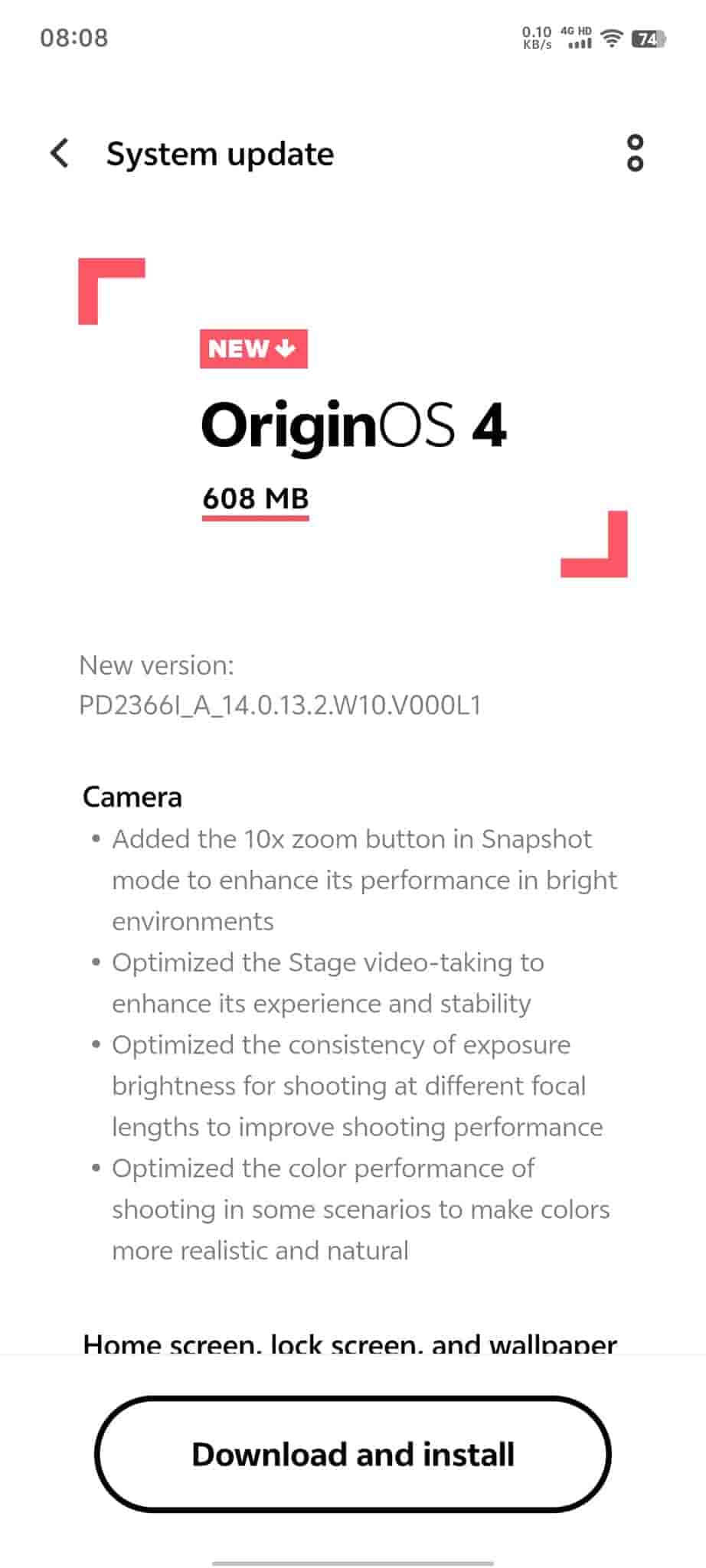Tap Download and install button

pos(353,1454)
